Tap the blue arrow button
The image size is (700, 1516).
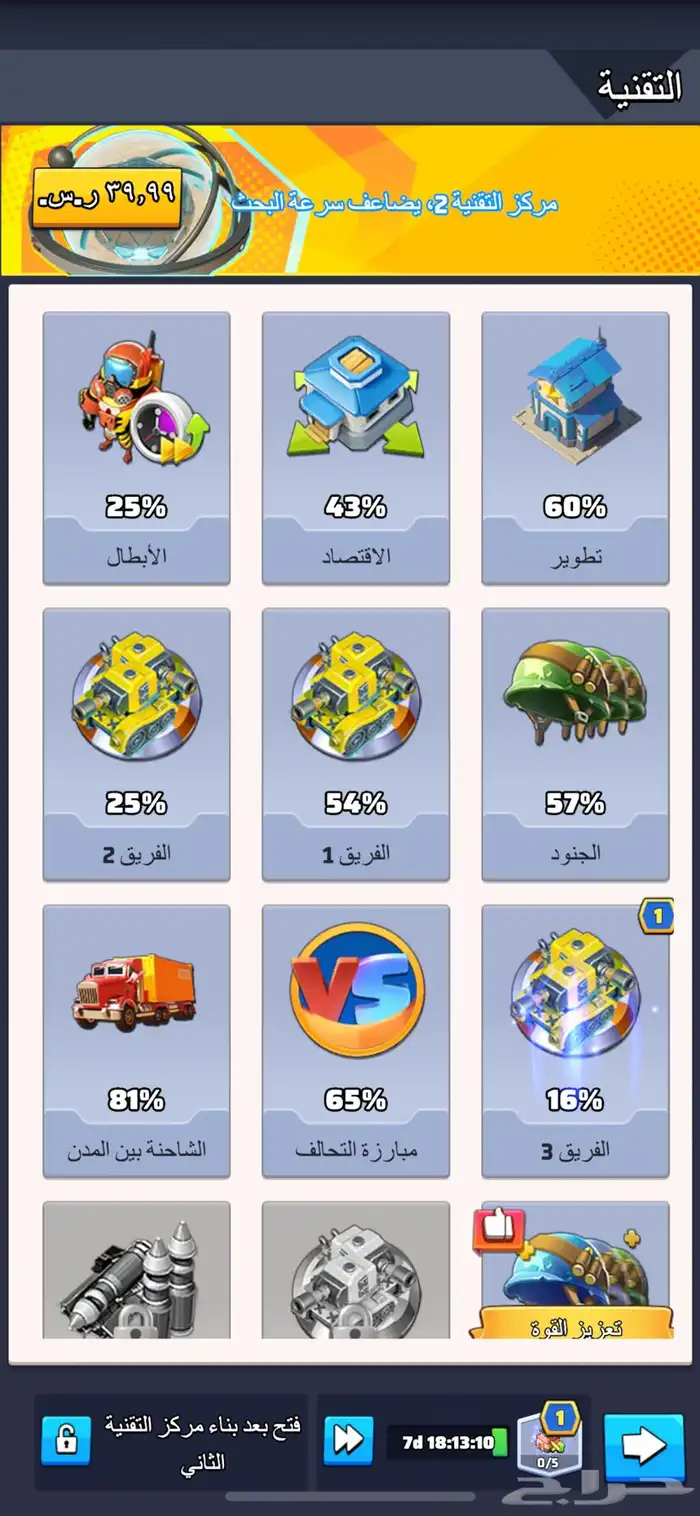645,1444
